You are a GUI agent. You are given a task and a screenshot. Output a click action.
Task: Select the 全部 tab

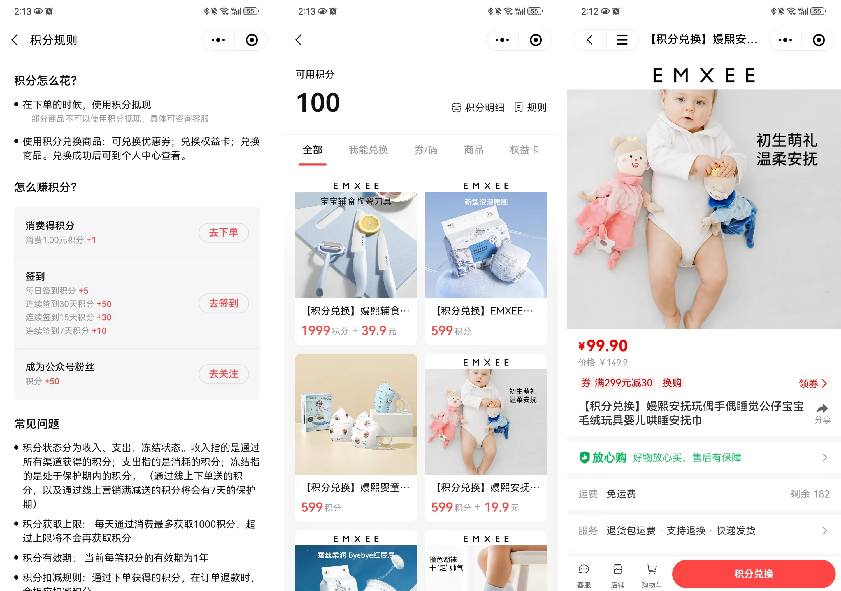coord(312,150)
